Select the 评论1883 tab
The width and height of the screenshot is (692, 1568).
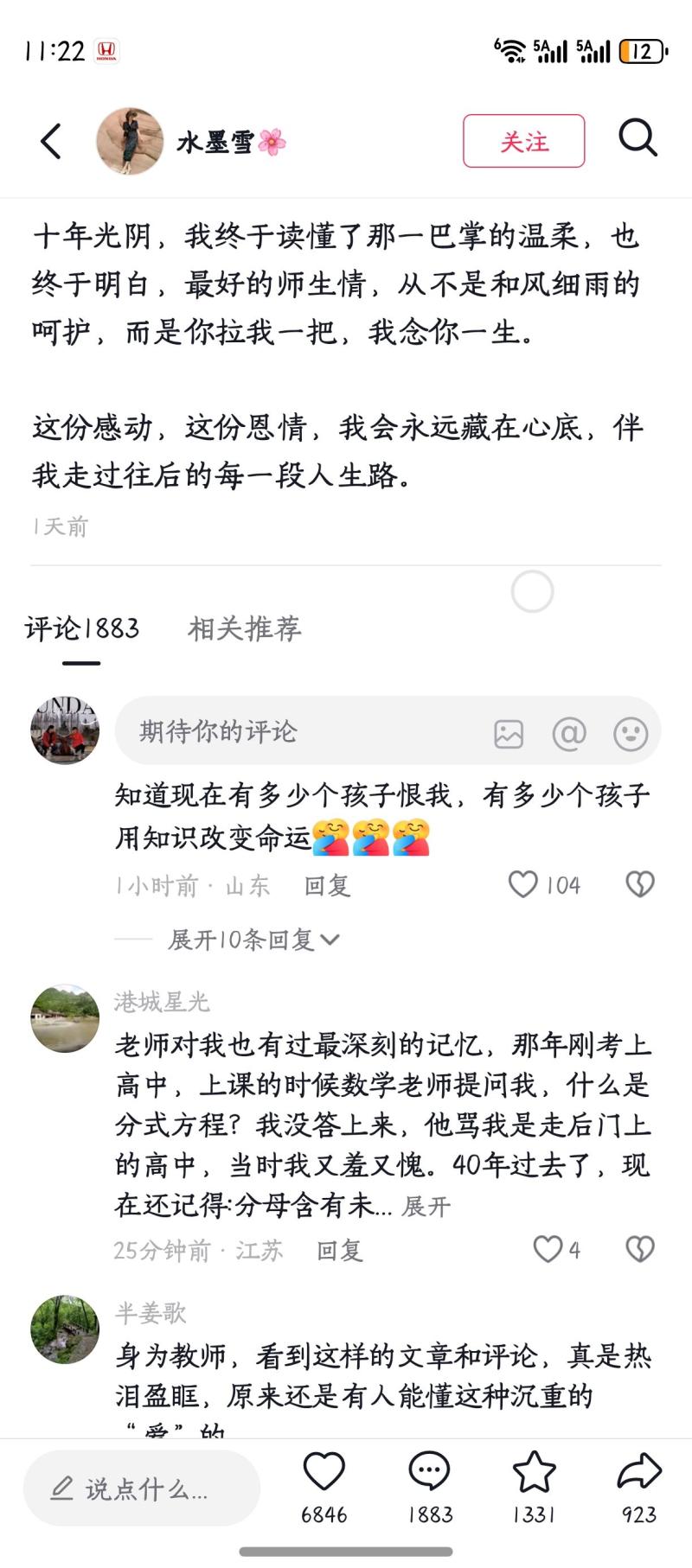(x=82, y=628)
